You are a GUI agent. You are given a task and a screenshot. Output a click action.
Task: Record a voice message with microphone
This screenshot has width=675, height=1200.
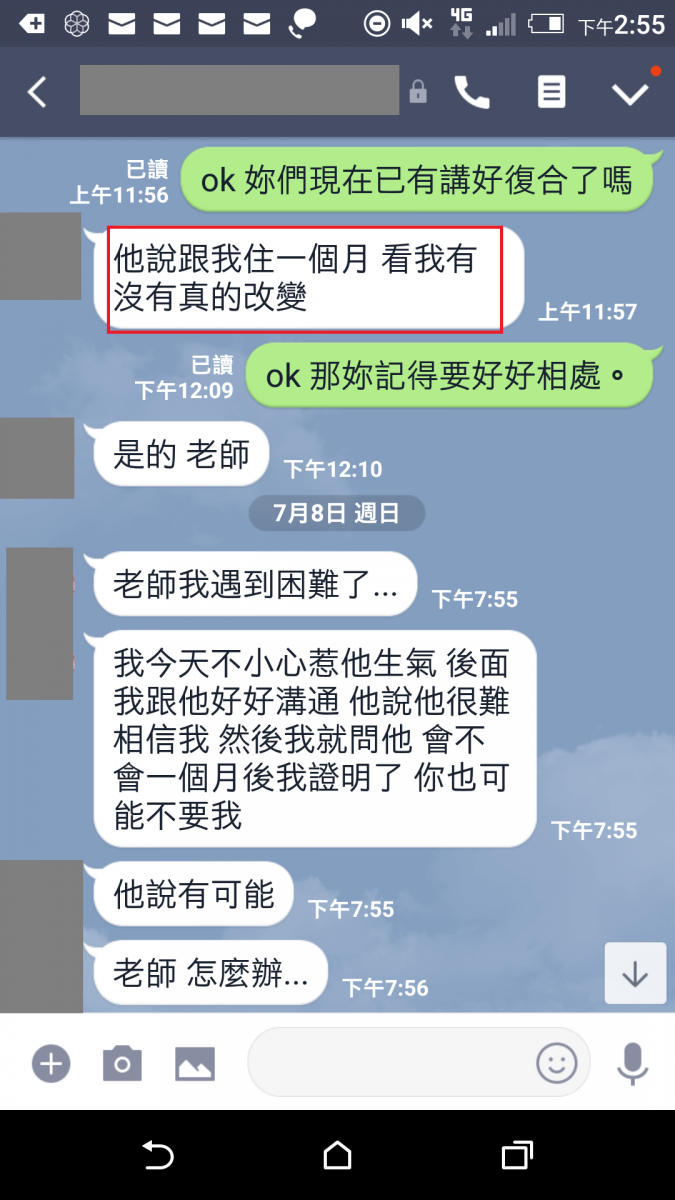(x=632, y=1063)
